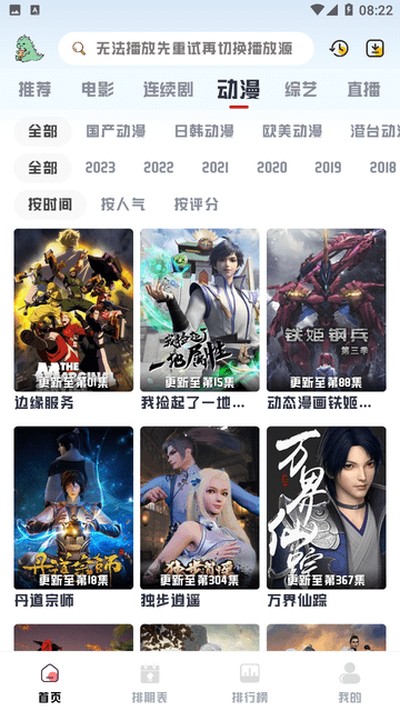Sort by 按人气
The width and height of the screenshot is (400, 711).
pyautogui.click(x=123, y=204)
